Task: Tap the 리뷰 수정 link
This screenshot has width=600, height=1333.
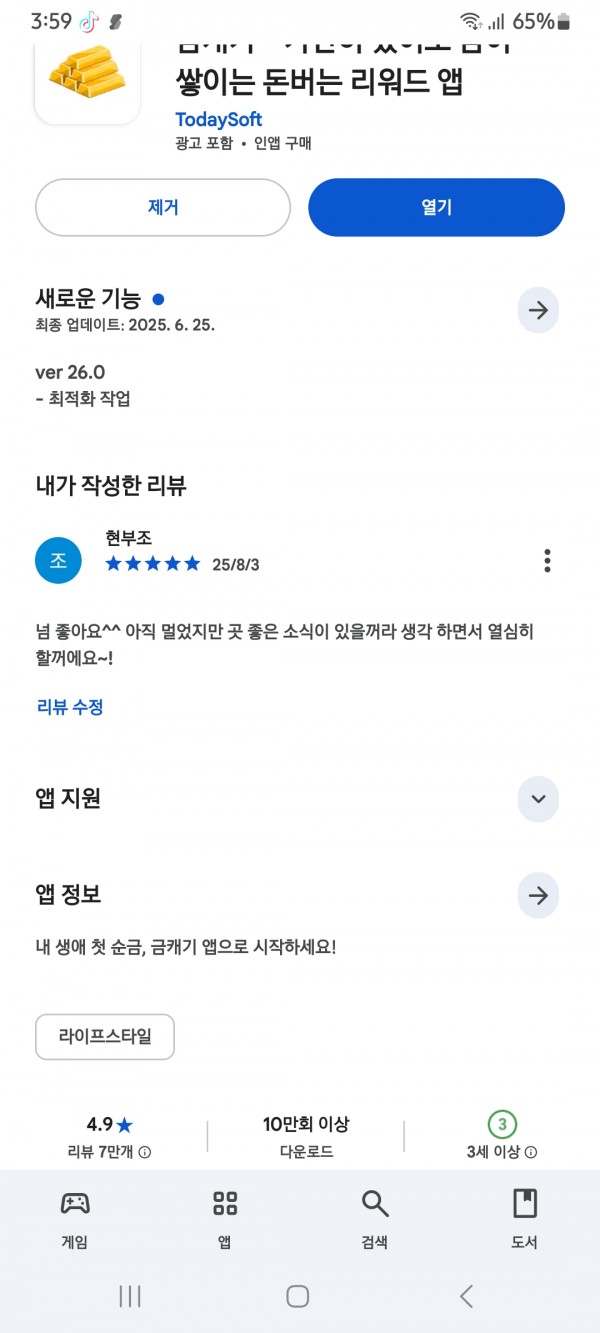Action: pos(70,707)
